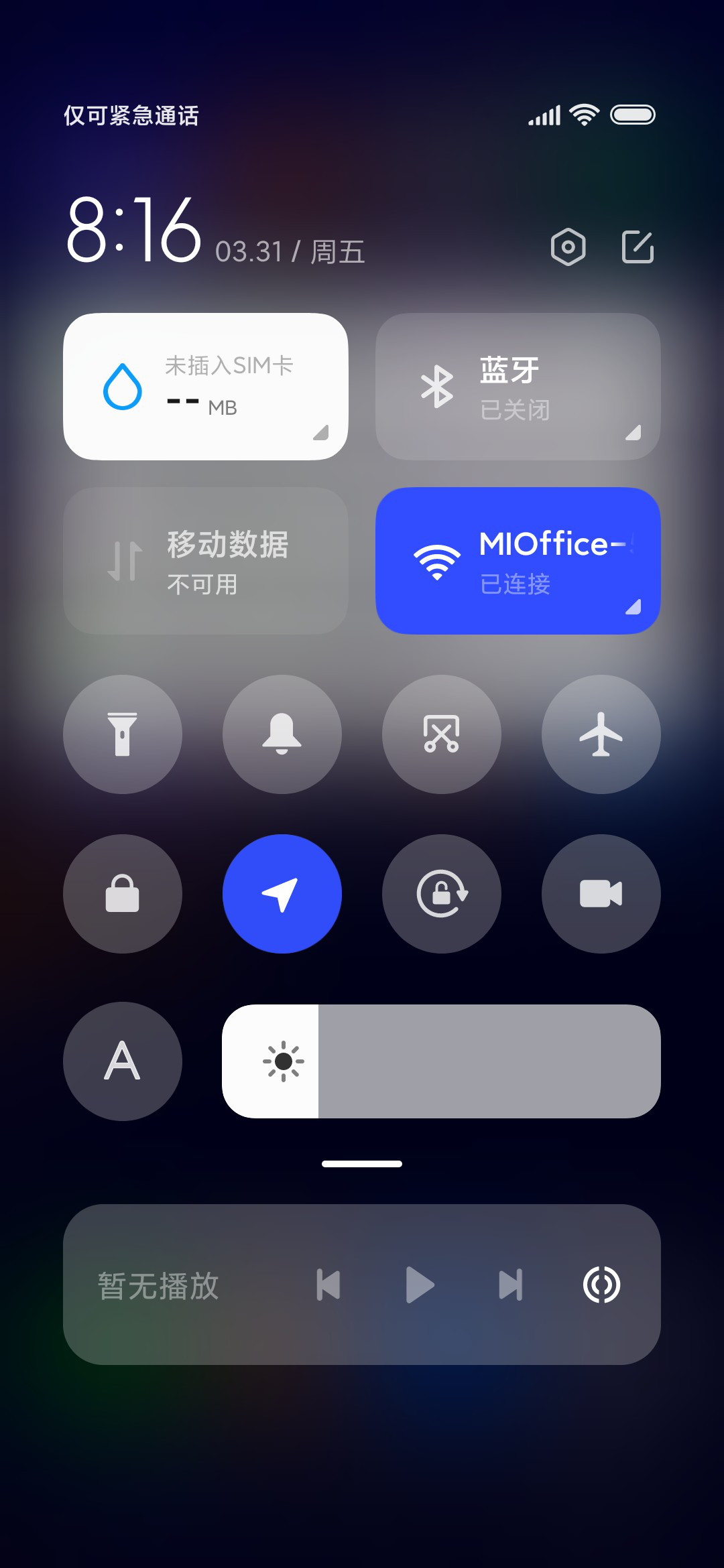724x1568 pixels.
Task: Start the screen recorder camera icon
Action: pos(601,894)
